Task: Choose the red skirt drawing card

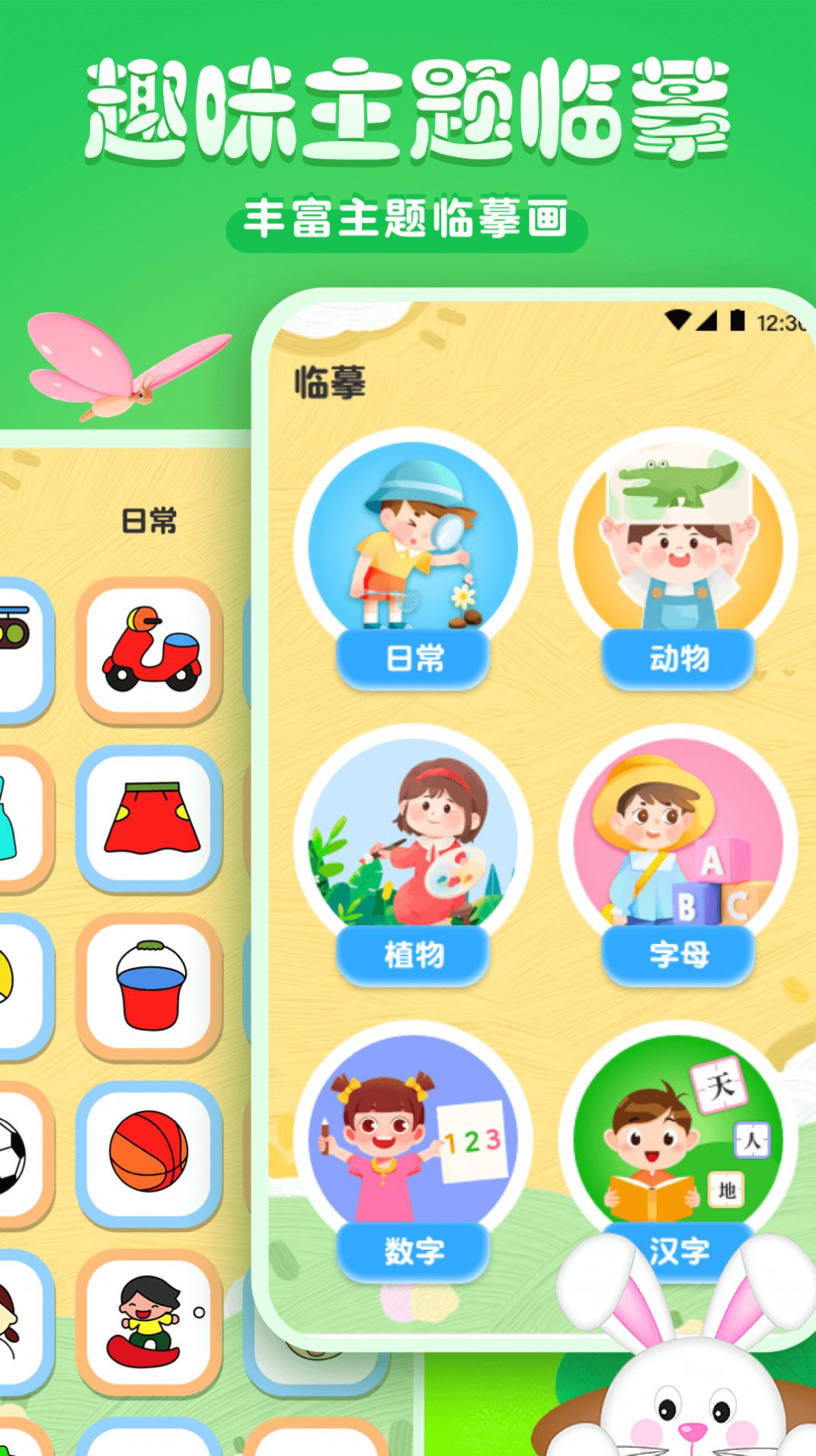Action: tap(151, 815)
